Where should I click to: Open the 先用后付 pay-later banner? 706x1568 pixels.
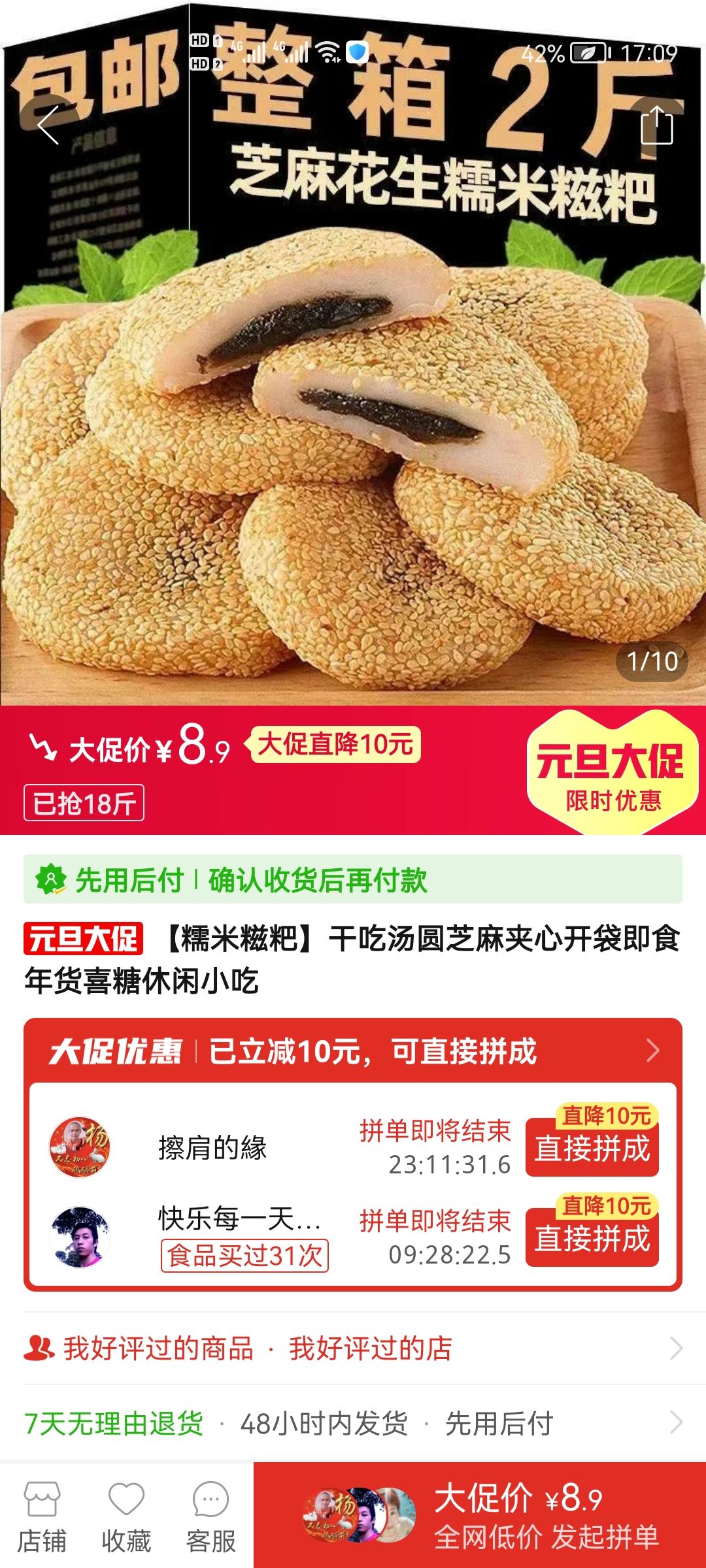tap(353, 879)
